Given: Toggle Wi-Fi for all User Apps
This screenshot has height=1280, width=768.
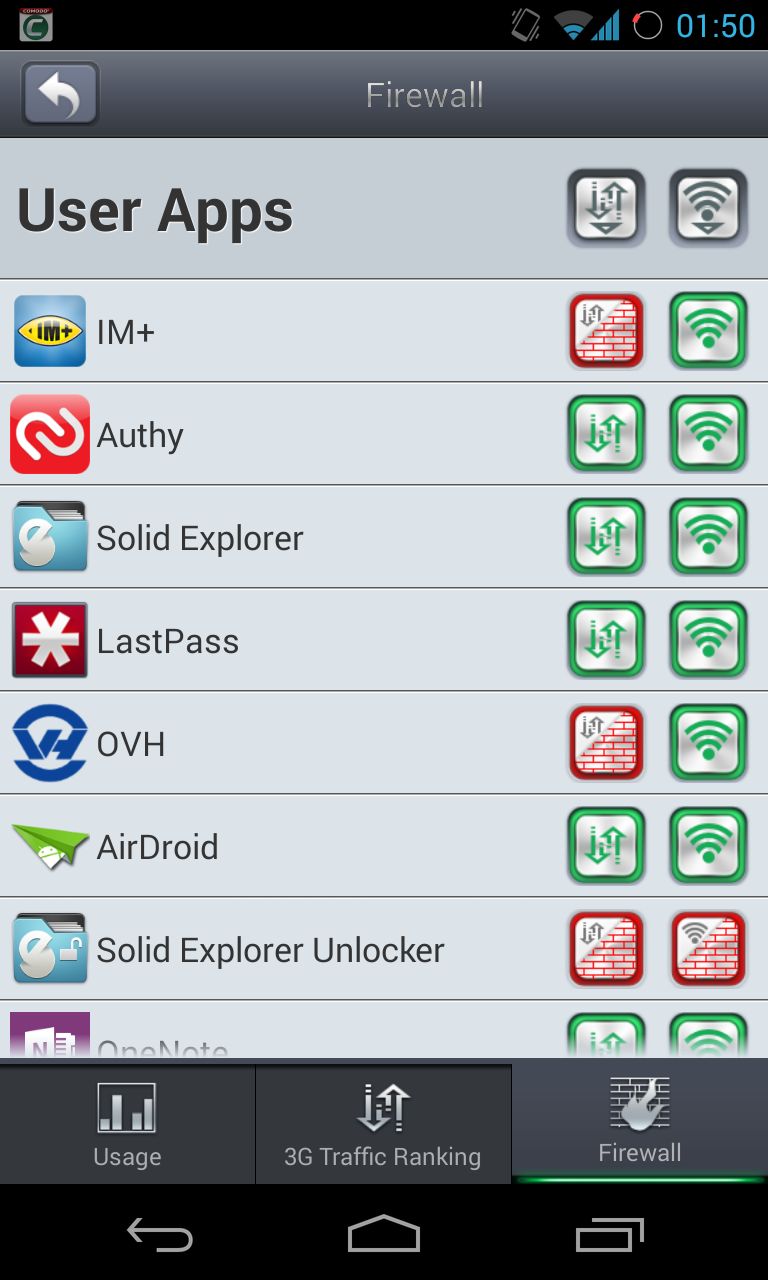Looking at the screenshot, I should tap(708, 208).
